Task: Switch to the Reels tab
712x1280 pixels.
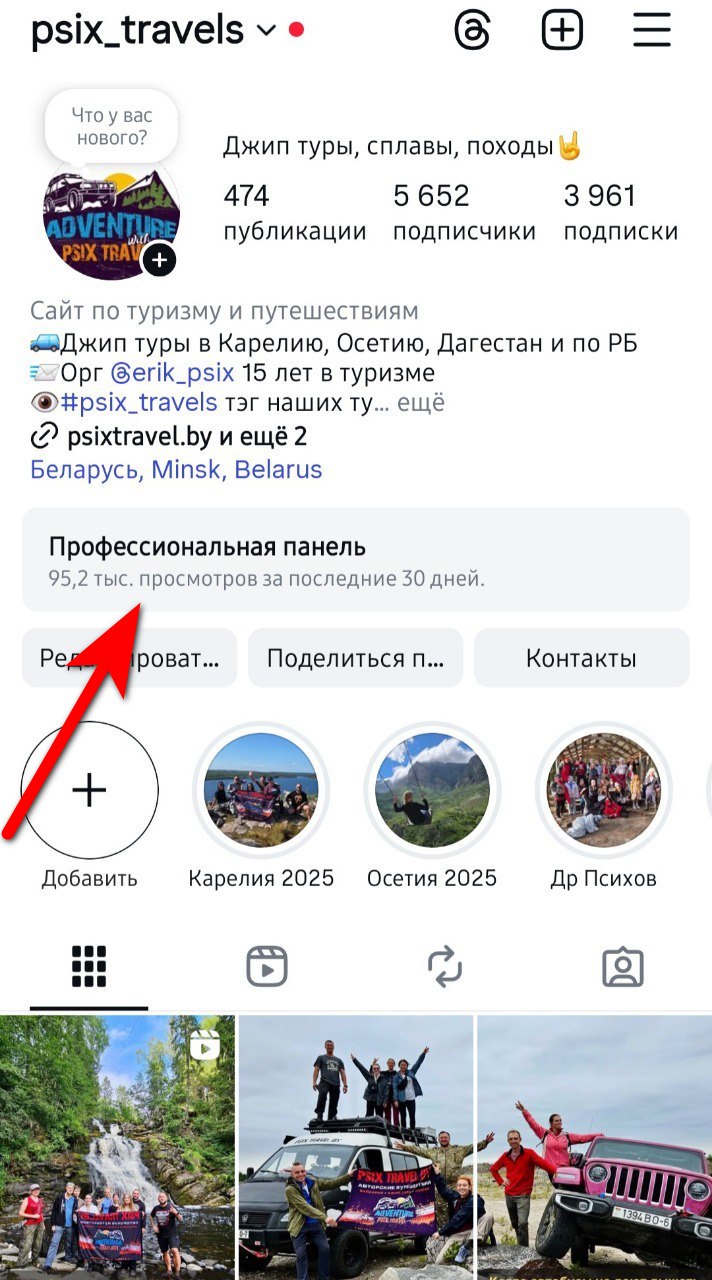Action: click(x=267, y=967)
